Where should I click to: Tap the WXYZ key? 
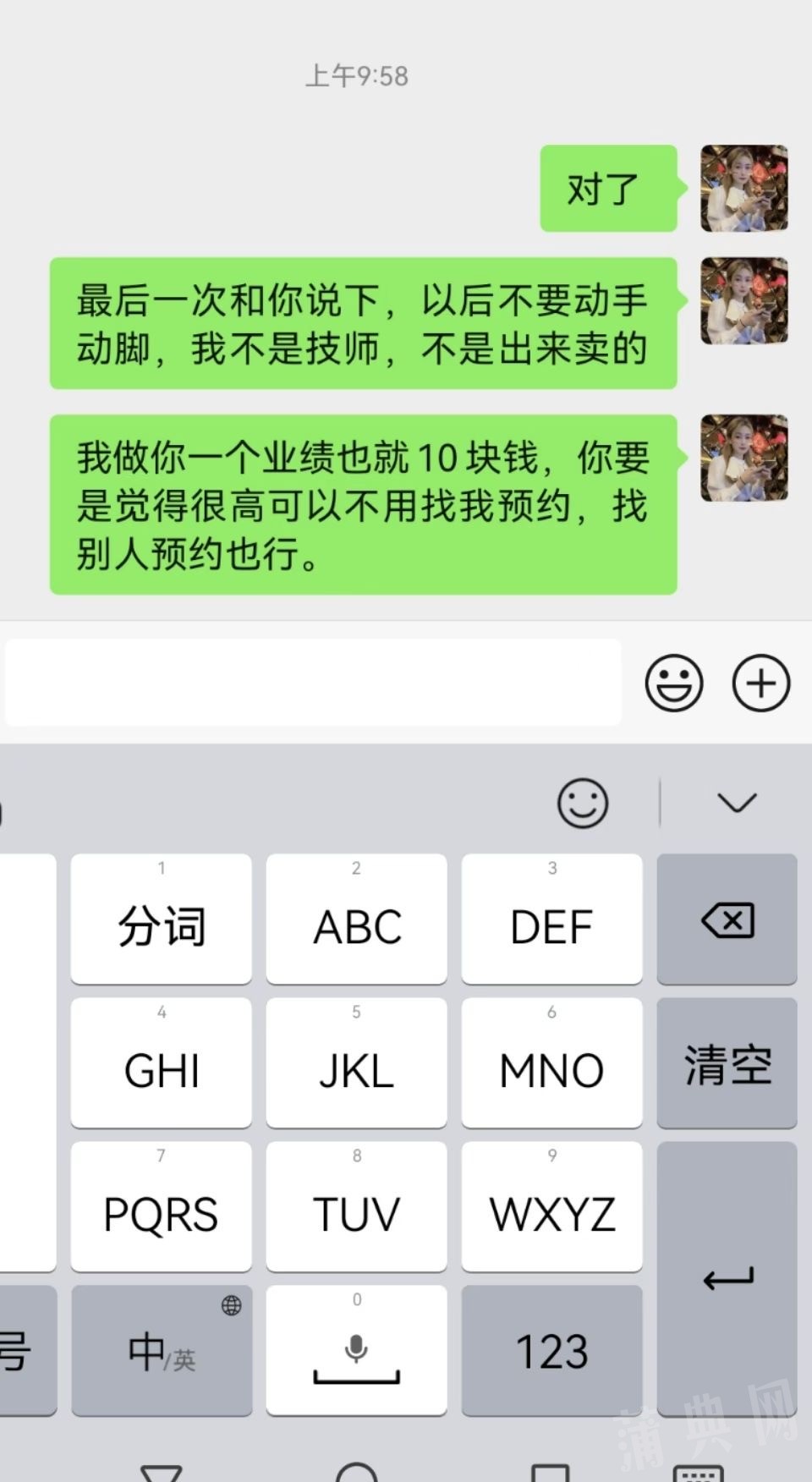551,1207
